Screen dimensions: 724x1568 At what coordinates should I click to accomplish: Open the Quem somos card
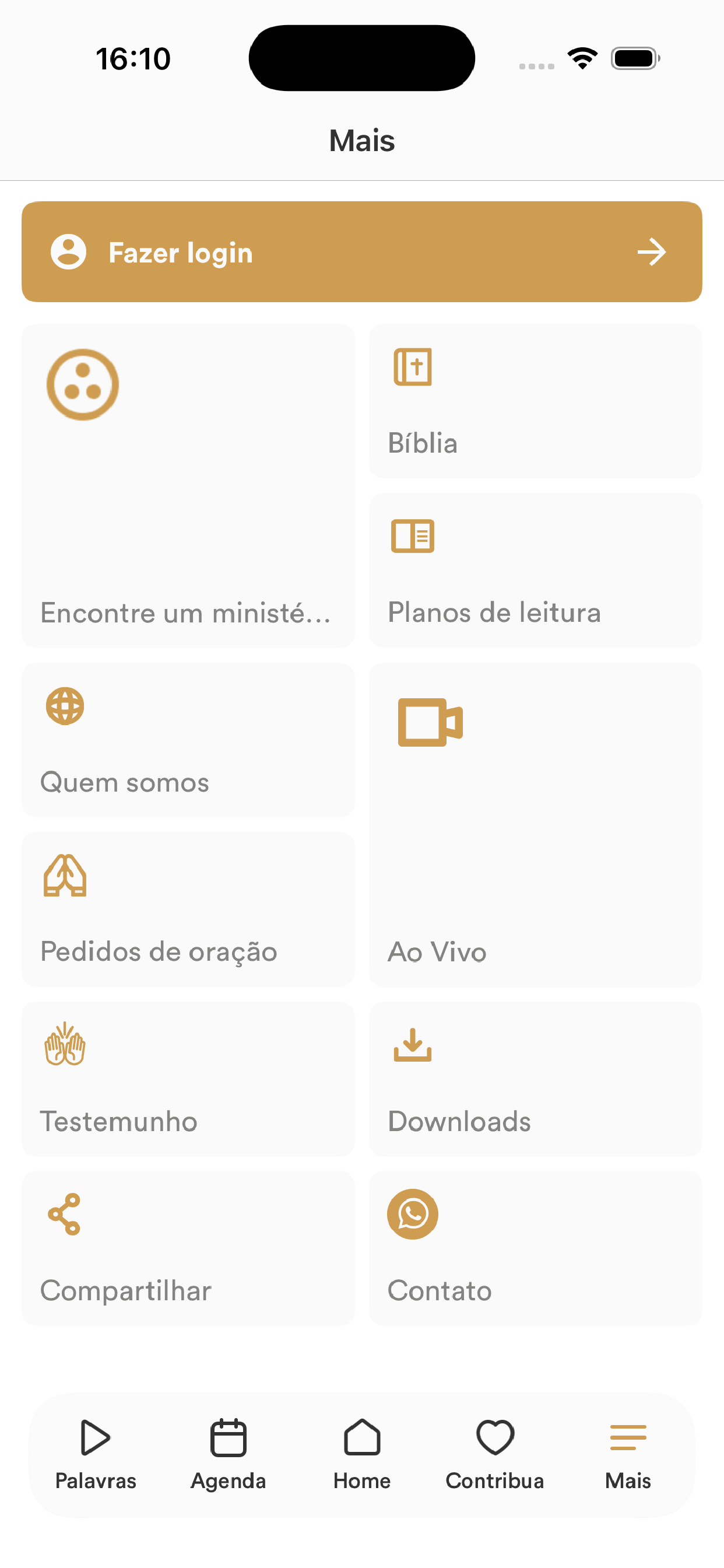[x=188, y=740]
